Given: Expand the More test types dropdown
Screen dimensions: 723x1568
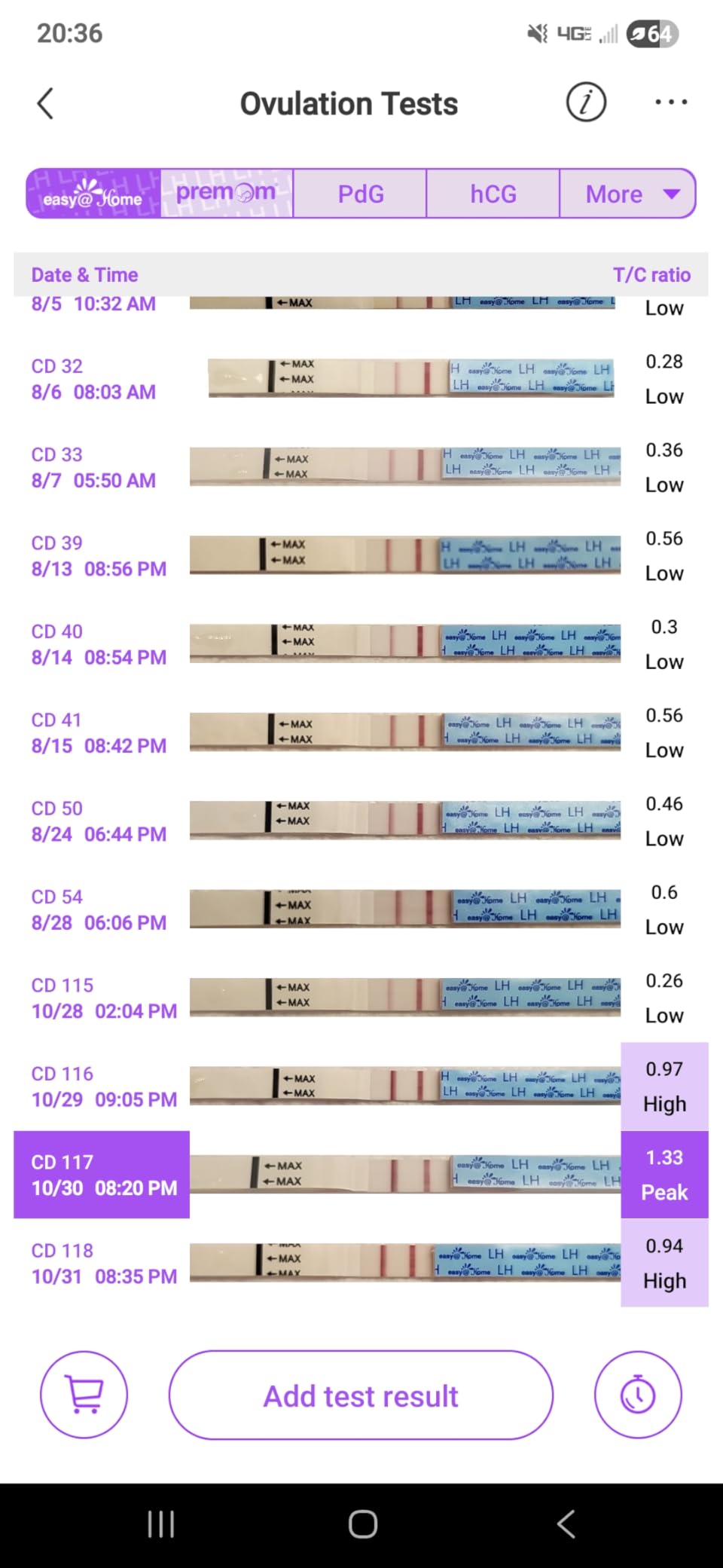Looking at the screenshot, I should 629,194.
